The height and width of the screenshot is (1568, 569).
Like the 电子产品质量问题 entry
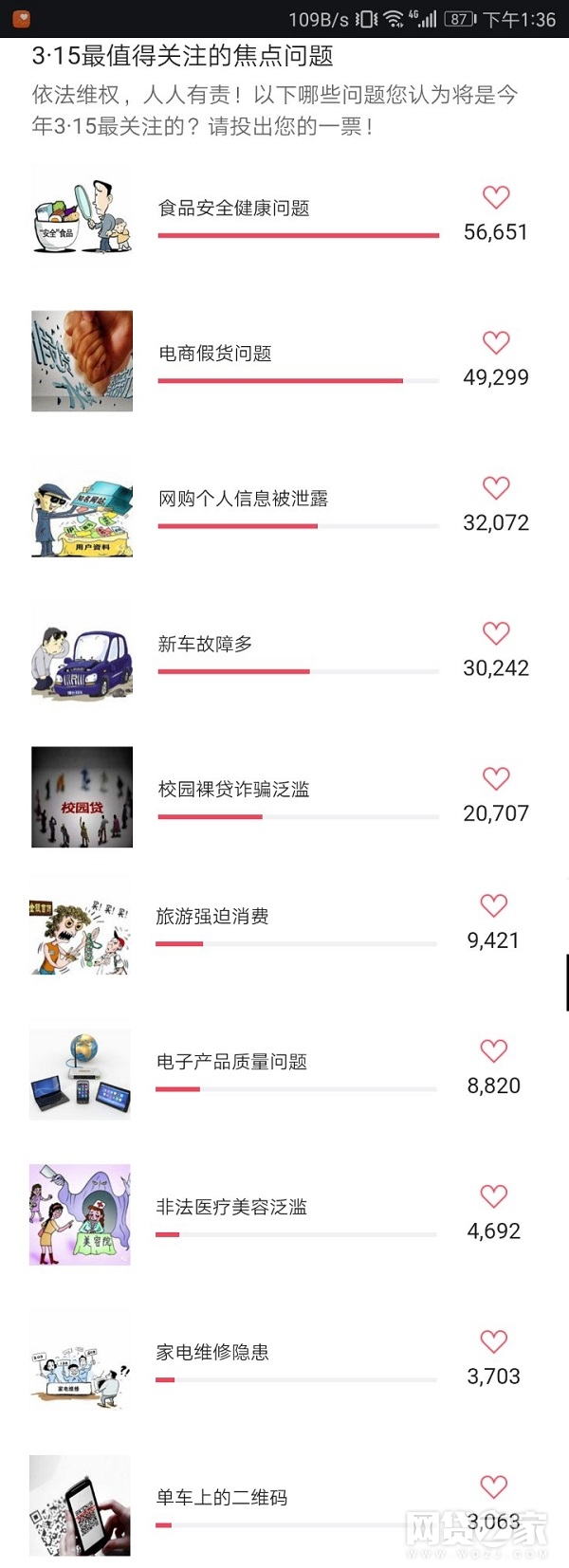[494, 1050]
